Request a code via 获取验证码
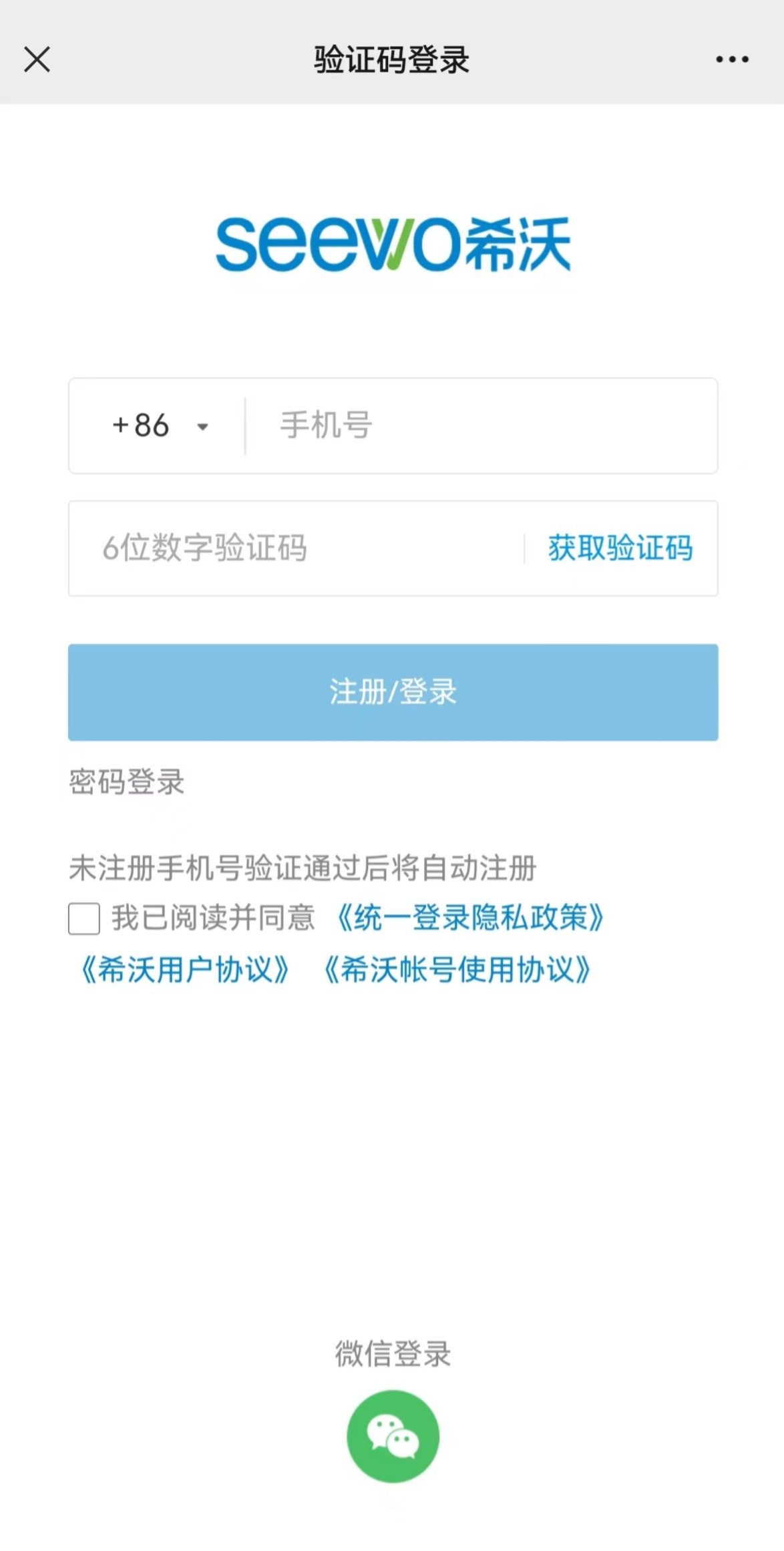The width and height of the screenshot is (784, 1551). [x=620, y=548]
